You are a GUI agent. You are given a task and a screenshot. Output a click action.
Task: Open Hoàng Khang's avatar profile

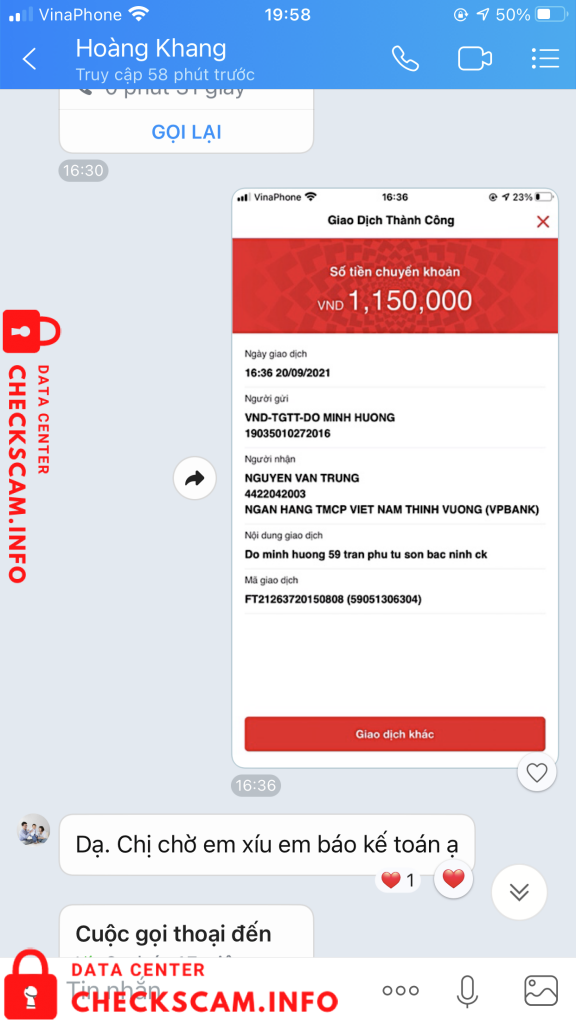(x=33, y=830)
